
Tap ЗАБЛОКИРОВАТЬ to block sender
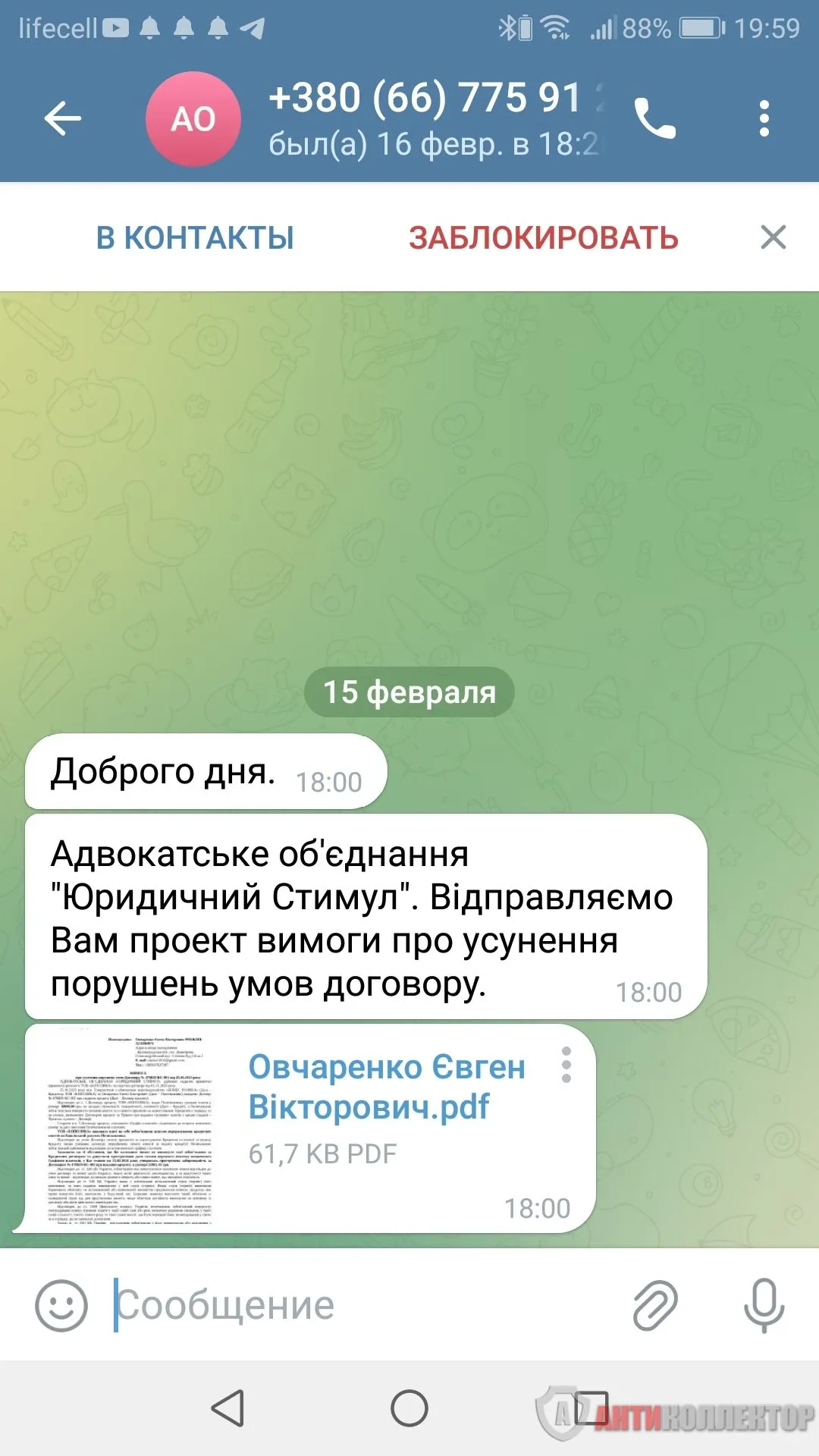click(543, 238)
